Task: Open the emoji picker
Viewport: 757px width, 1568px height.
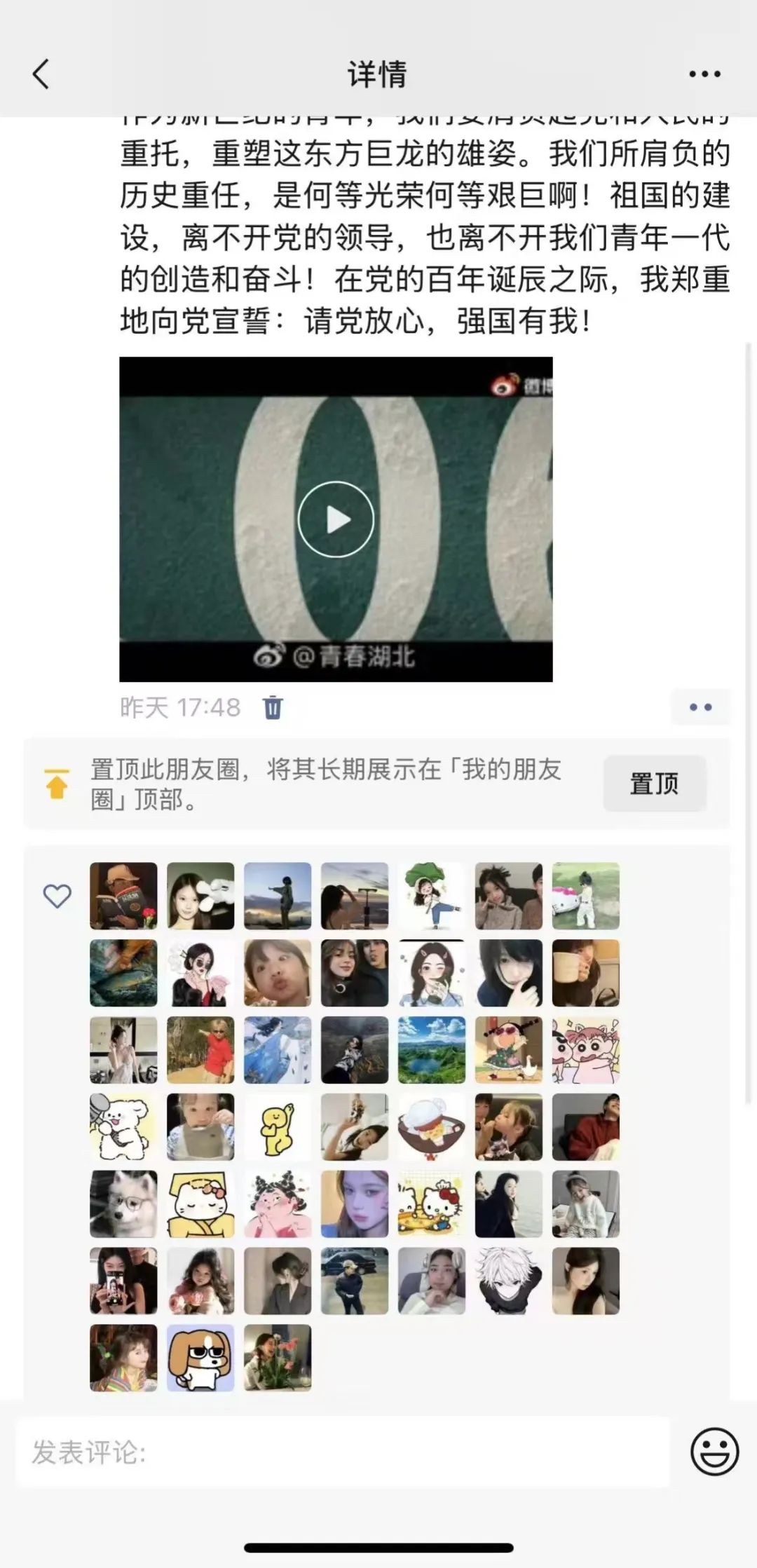Action: coord(714,1453)
